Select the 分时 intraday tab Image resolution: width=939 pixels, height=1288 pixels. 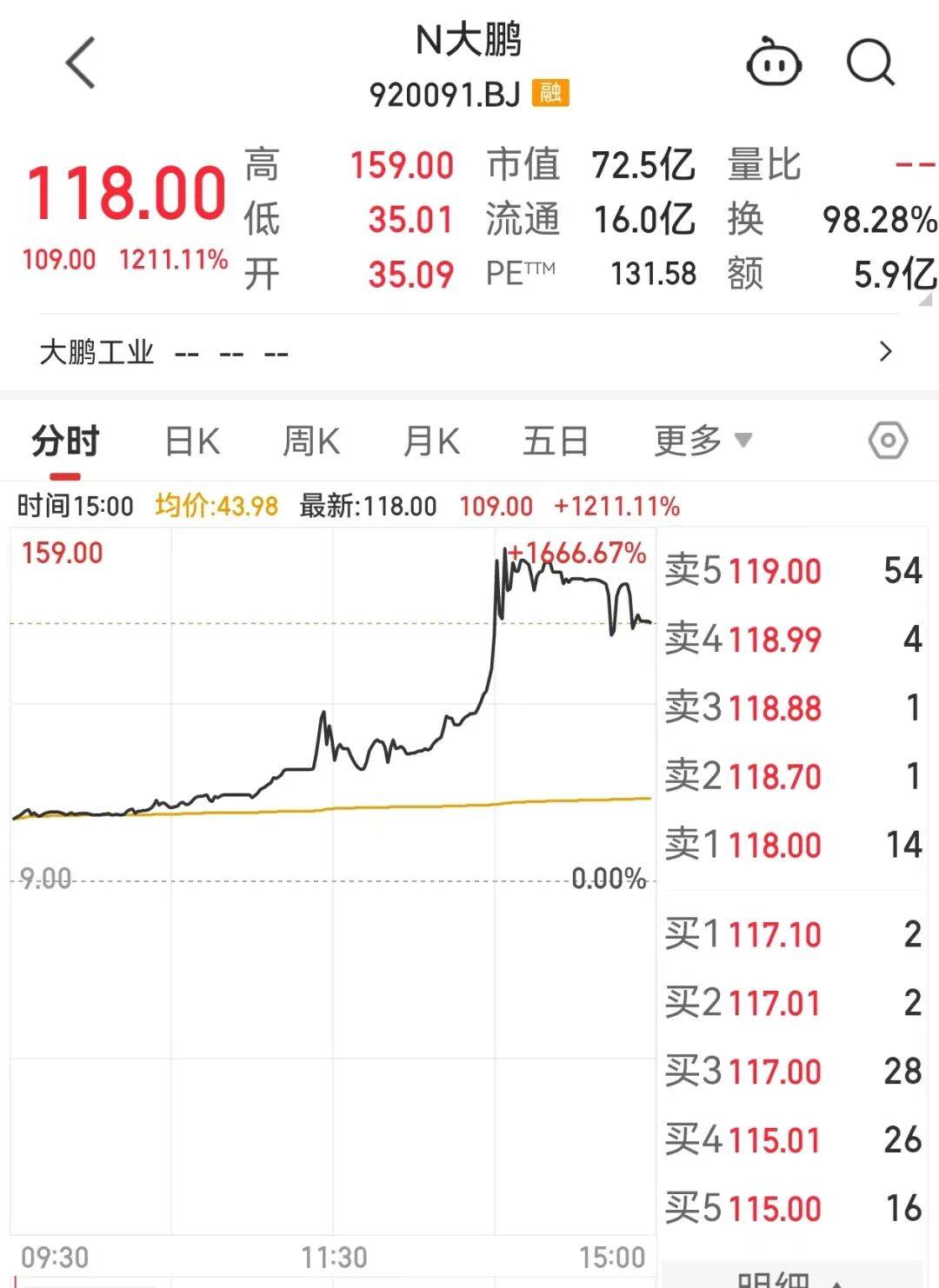[x=63, y=442]
